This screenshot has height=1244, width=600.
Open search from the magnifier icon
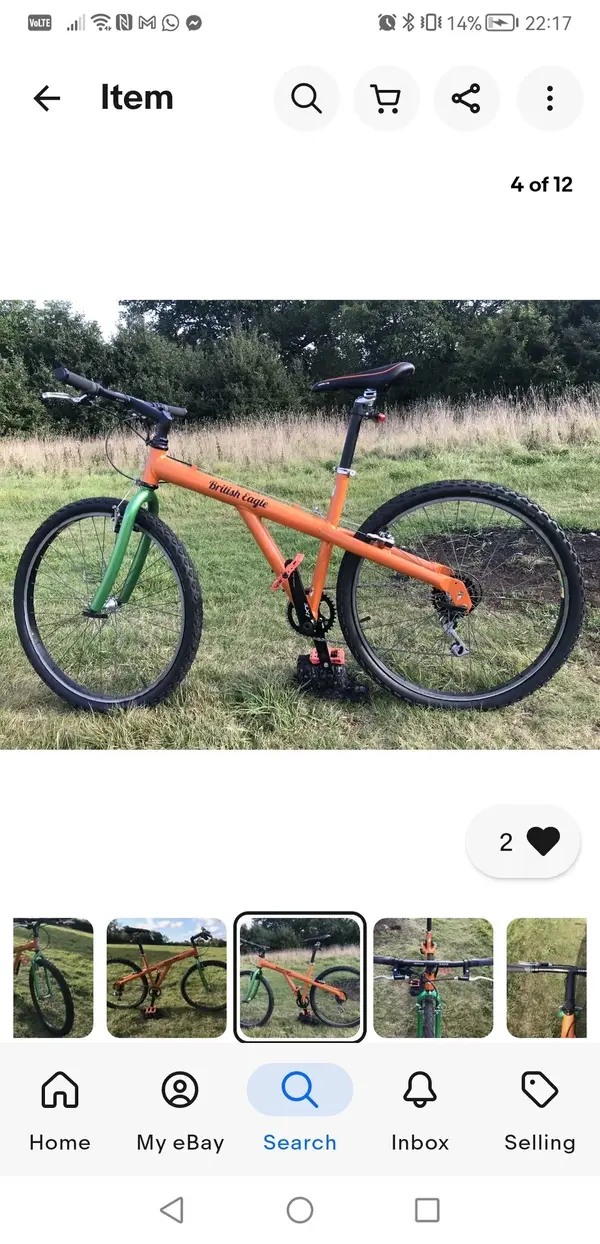click(306, 98)
